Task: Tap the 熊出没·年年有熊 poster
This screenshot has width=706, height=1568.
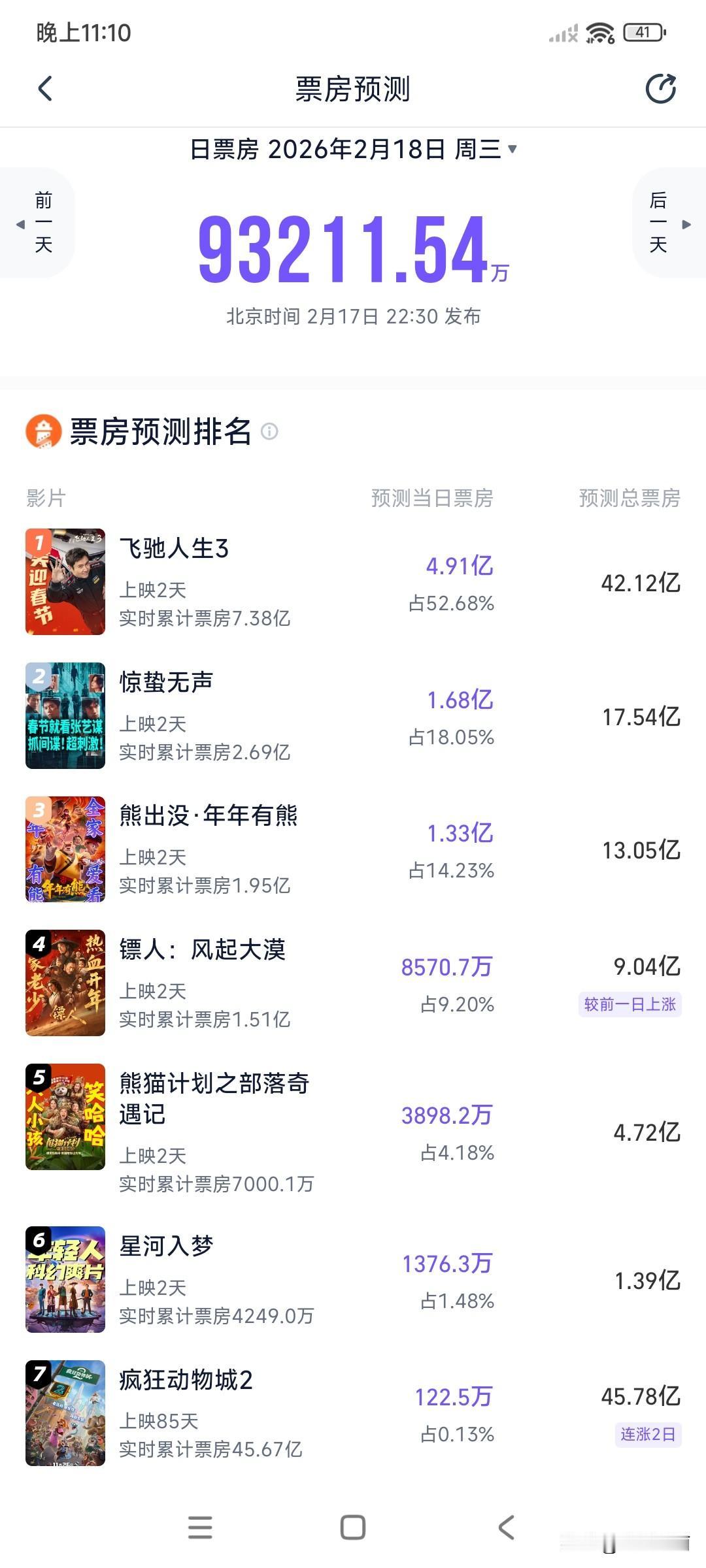Action: (x=65, y=849)
